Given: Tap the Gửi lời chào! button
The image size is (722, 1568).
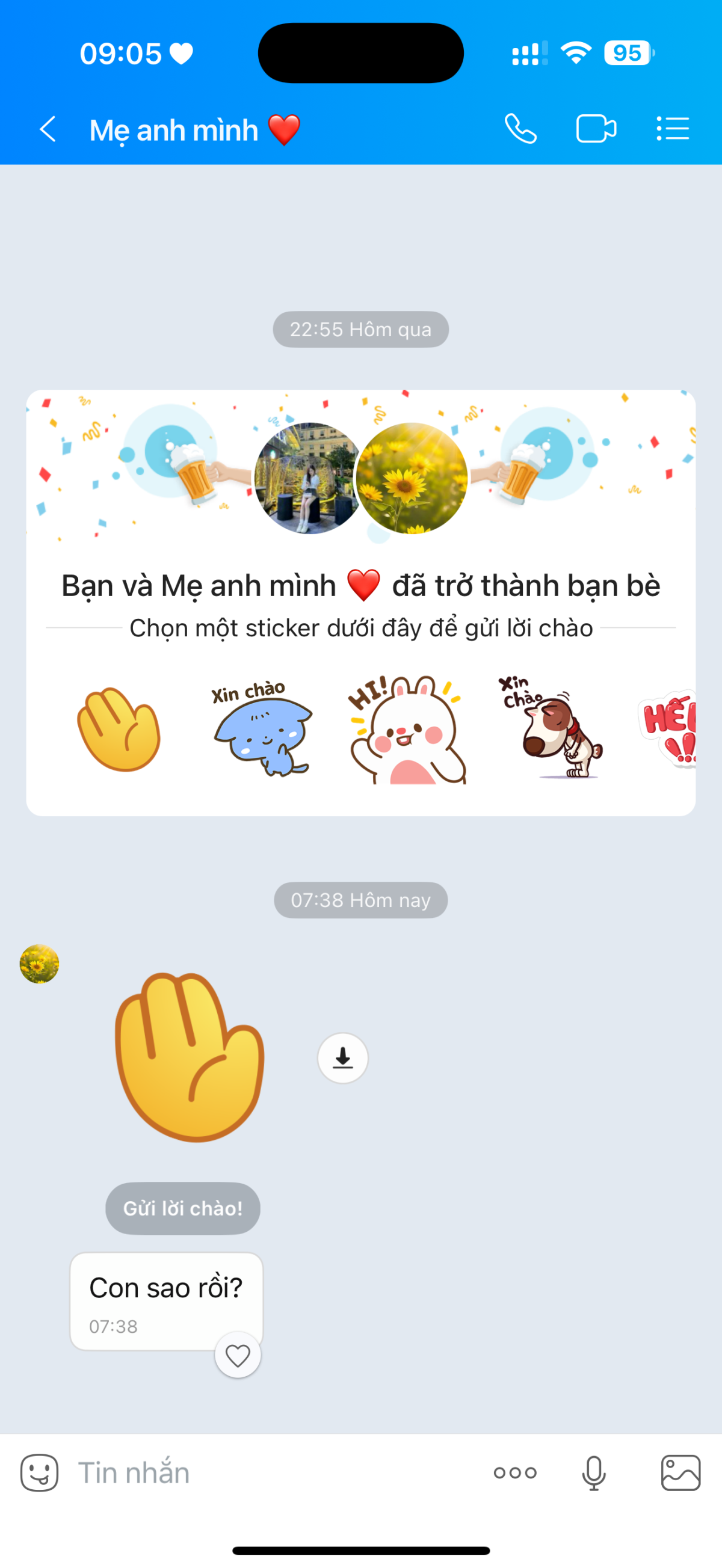Looking at the screenshot, I should [183, 1208].
